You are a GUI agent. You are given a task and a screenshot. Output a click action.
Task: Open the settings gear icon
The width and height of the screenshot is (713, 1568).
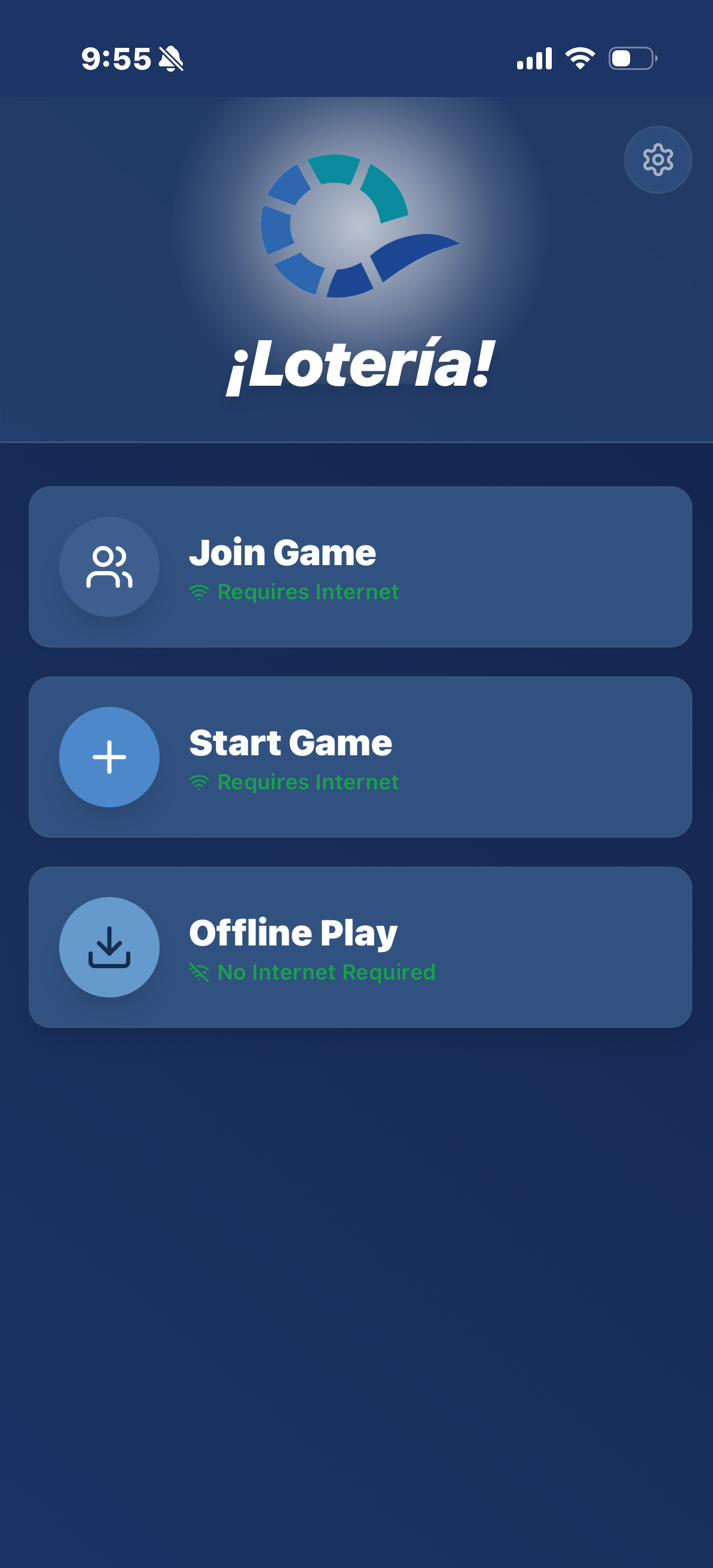pos(657,160)
